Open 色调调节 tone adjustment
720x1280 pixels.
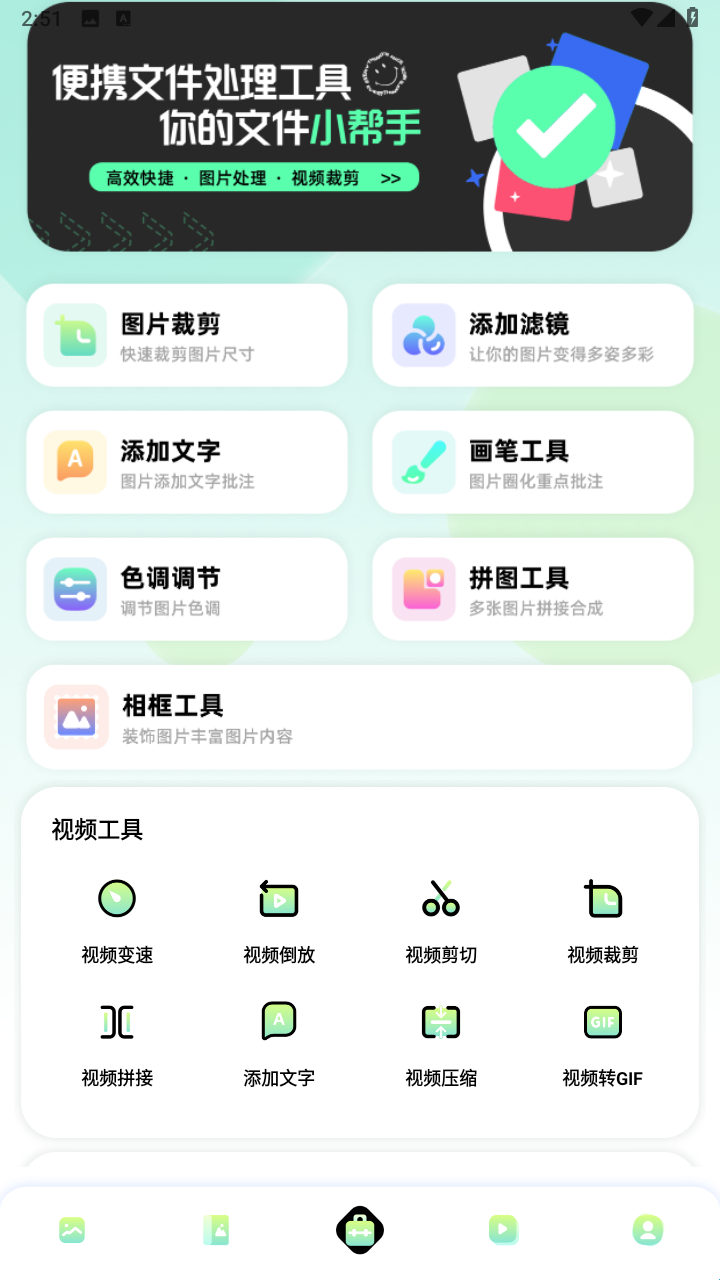(187, 589)
